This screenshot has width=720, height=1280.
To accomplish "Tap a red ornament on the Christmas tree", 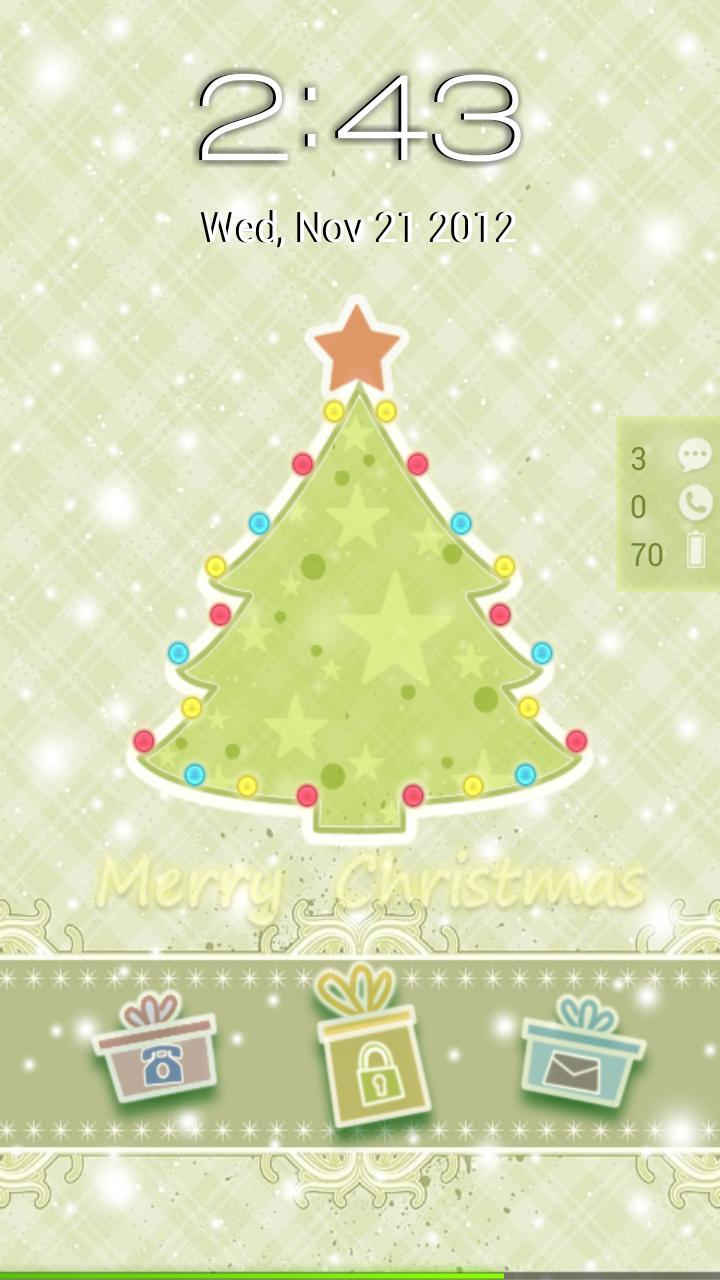I will coord(300,463).
